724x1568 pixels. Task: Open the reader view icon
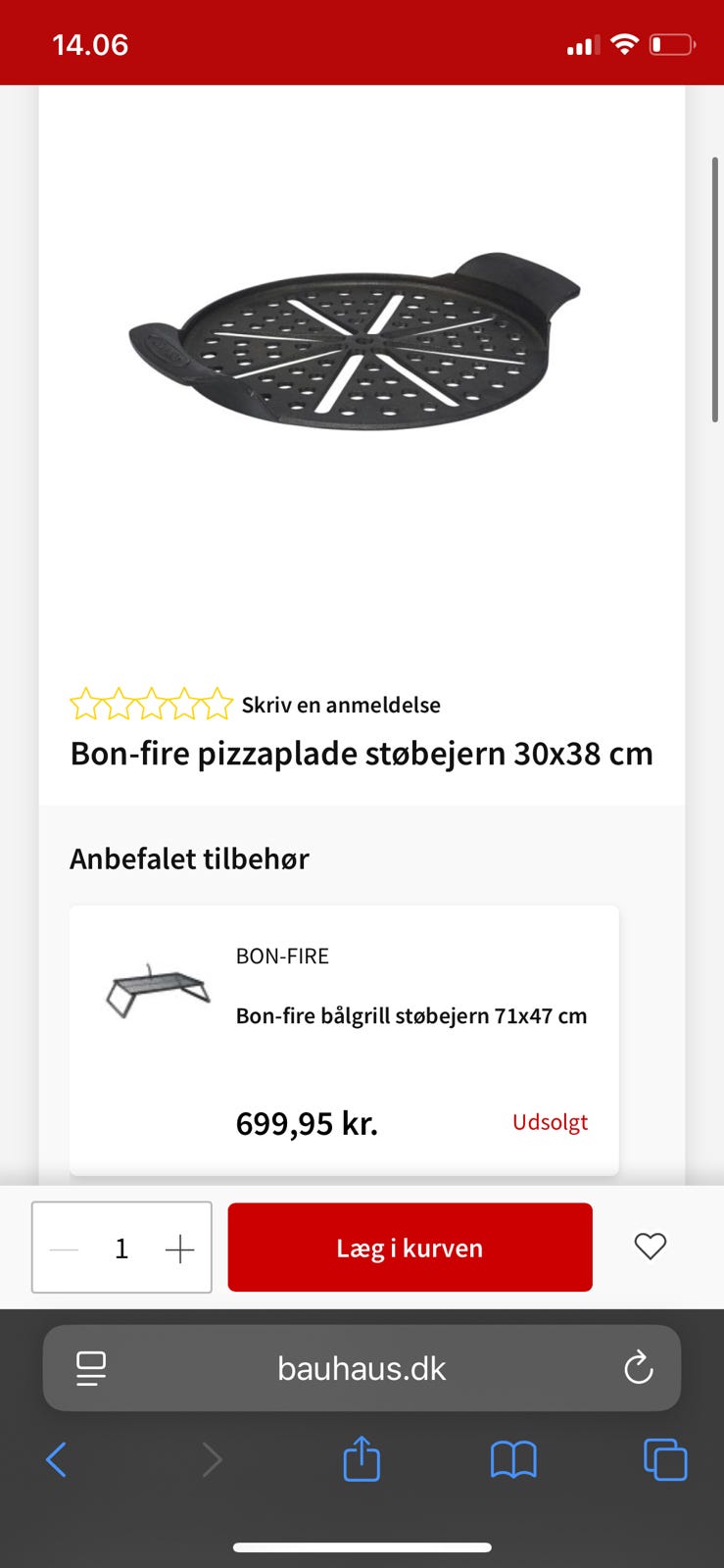pos(90,1368)
